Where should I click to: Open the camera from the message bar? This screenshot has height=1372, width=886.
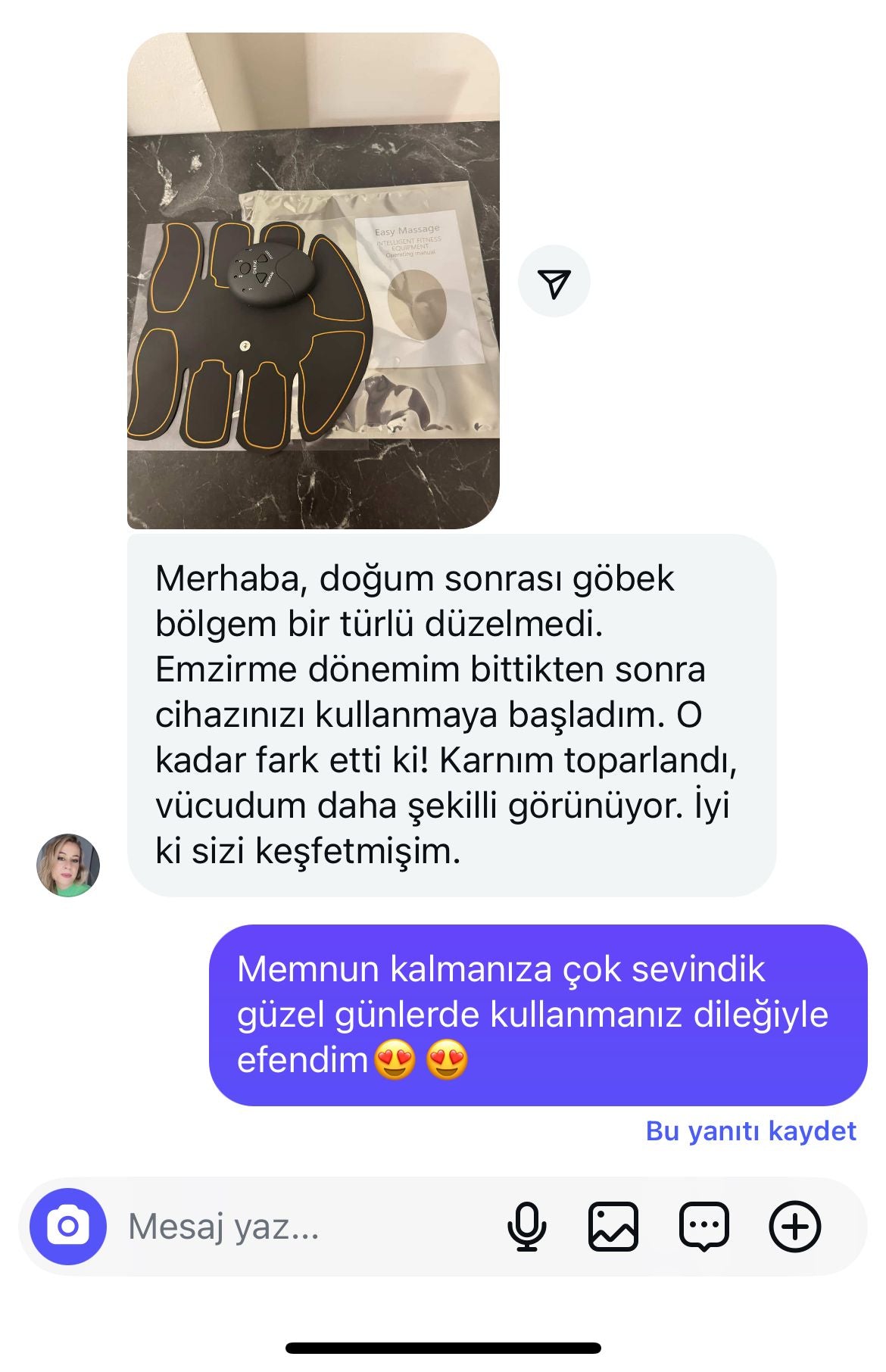click(68, 1227)
